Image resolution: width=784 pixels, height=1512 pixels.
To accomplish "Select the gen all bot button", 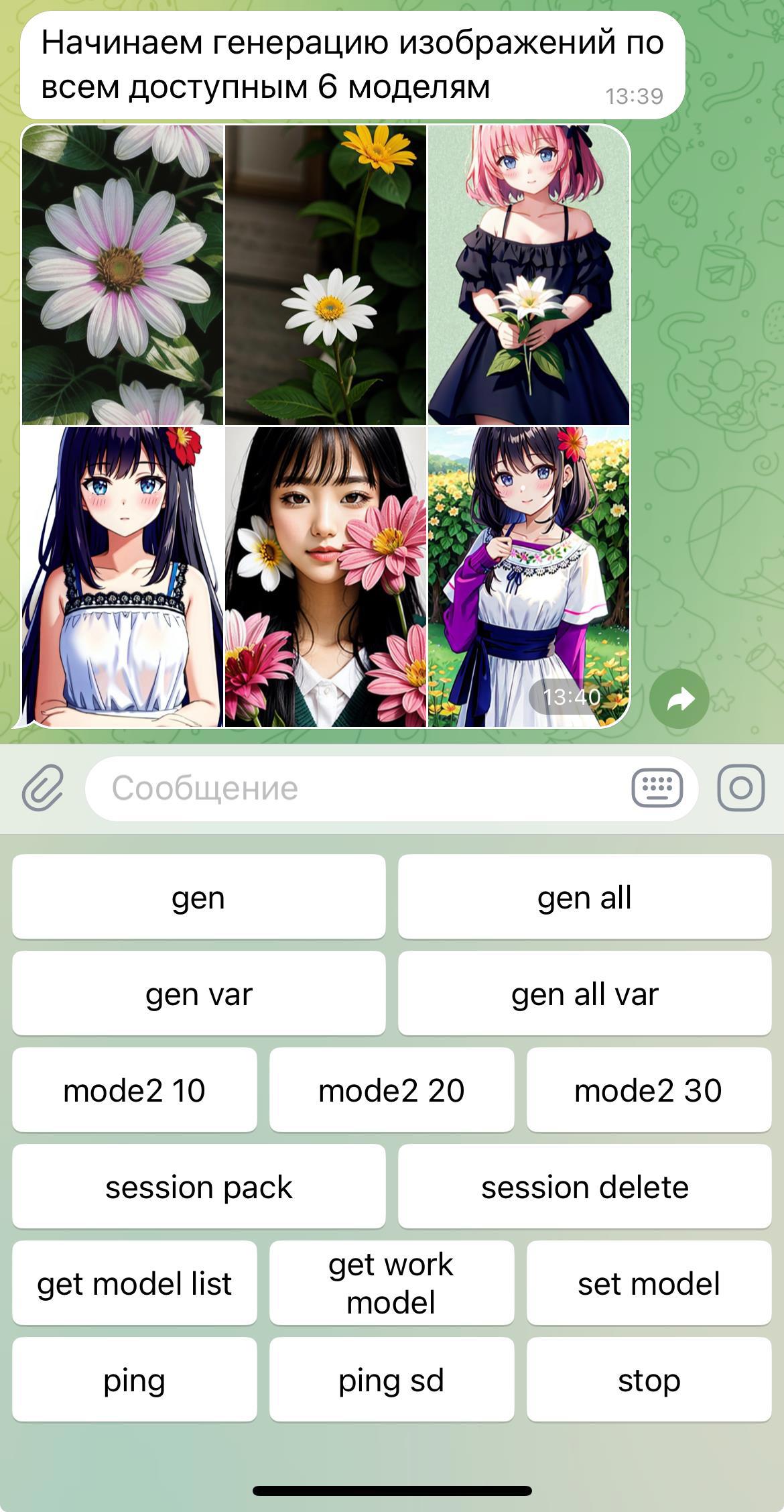I will tap(584, 897).
